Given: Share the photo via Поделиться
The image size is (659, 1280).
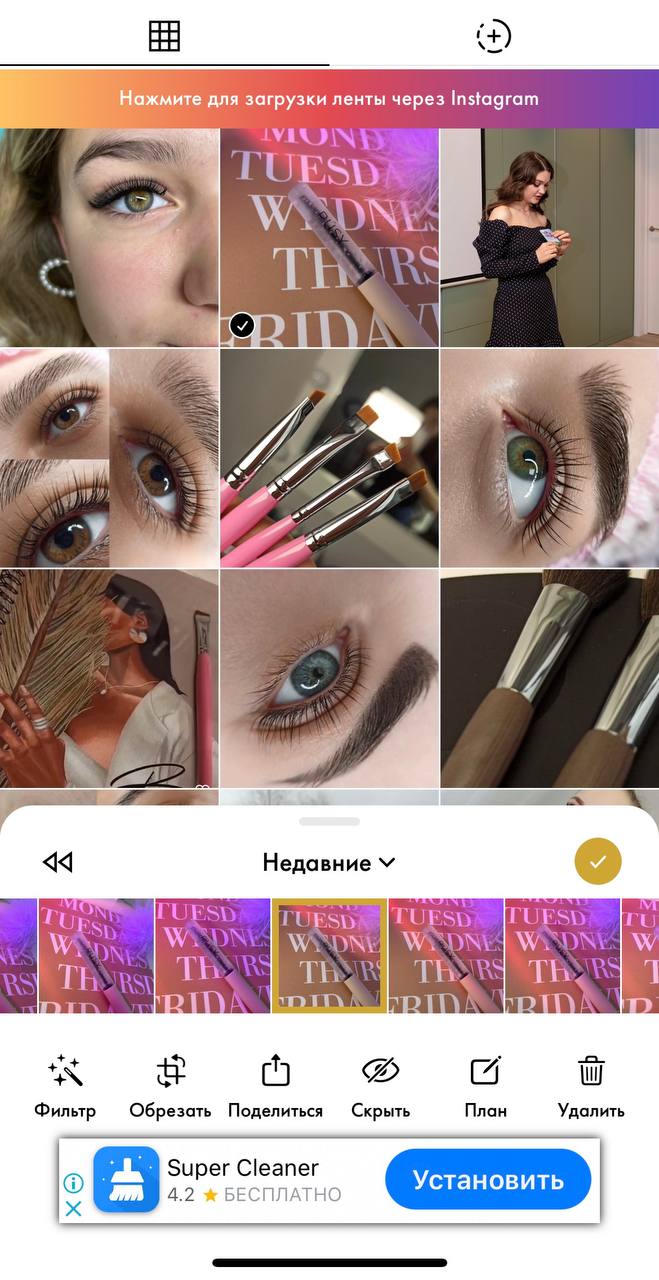Looking at the screenshot, I should pyautogui.click(x=275, y=1087).
